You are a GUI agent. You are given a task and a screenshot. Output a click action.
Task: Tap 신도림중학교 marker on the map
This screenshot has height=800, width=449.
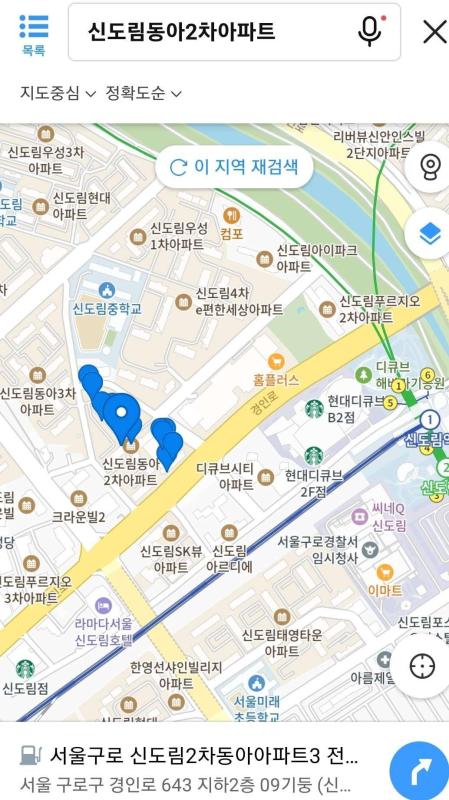107,299
